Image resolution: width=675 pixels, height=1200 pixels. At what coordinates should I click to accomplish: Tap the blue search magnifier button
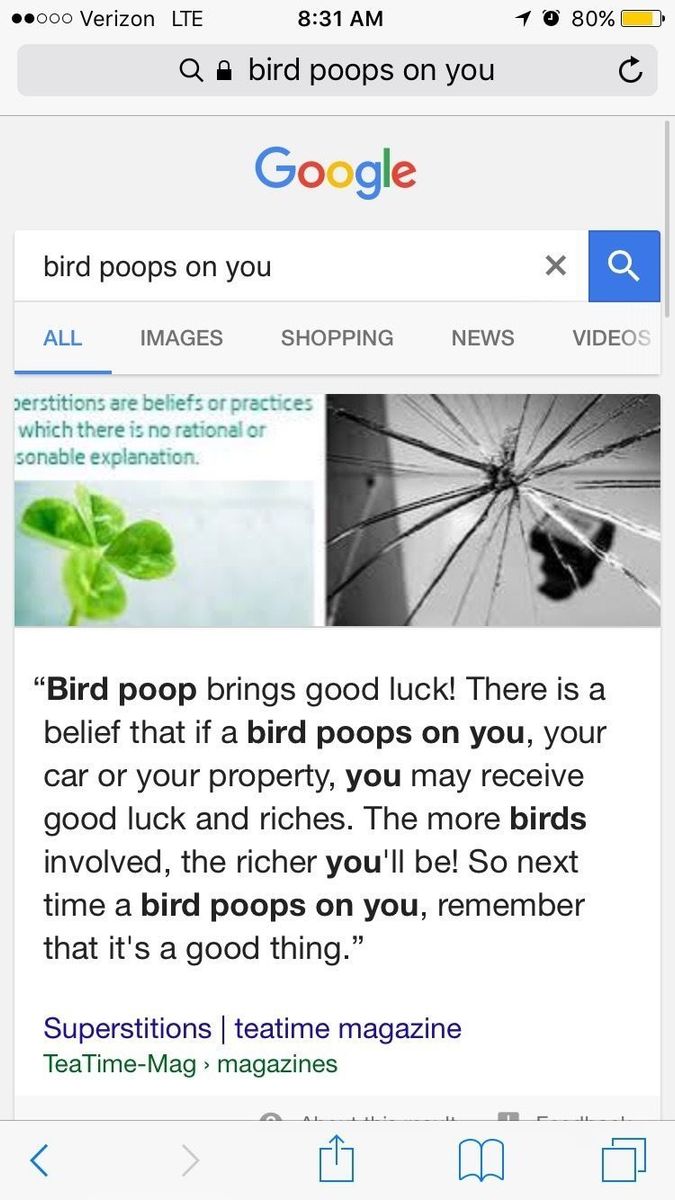[624, 266]
